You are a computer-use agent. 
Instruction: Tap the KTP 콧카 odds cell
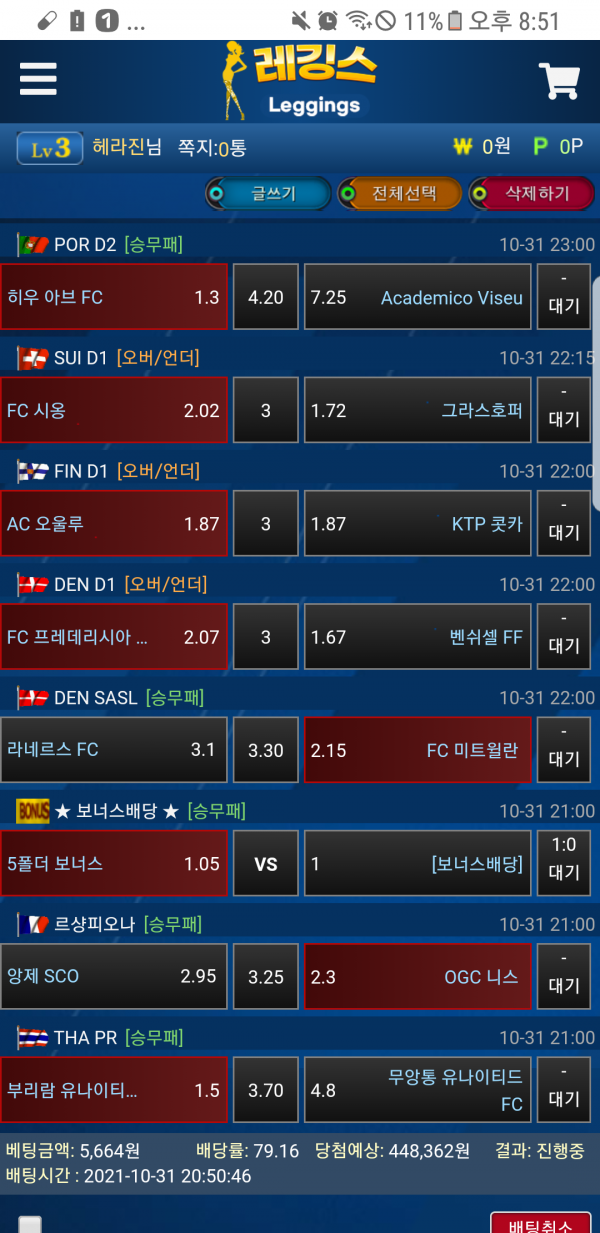417,523
